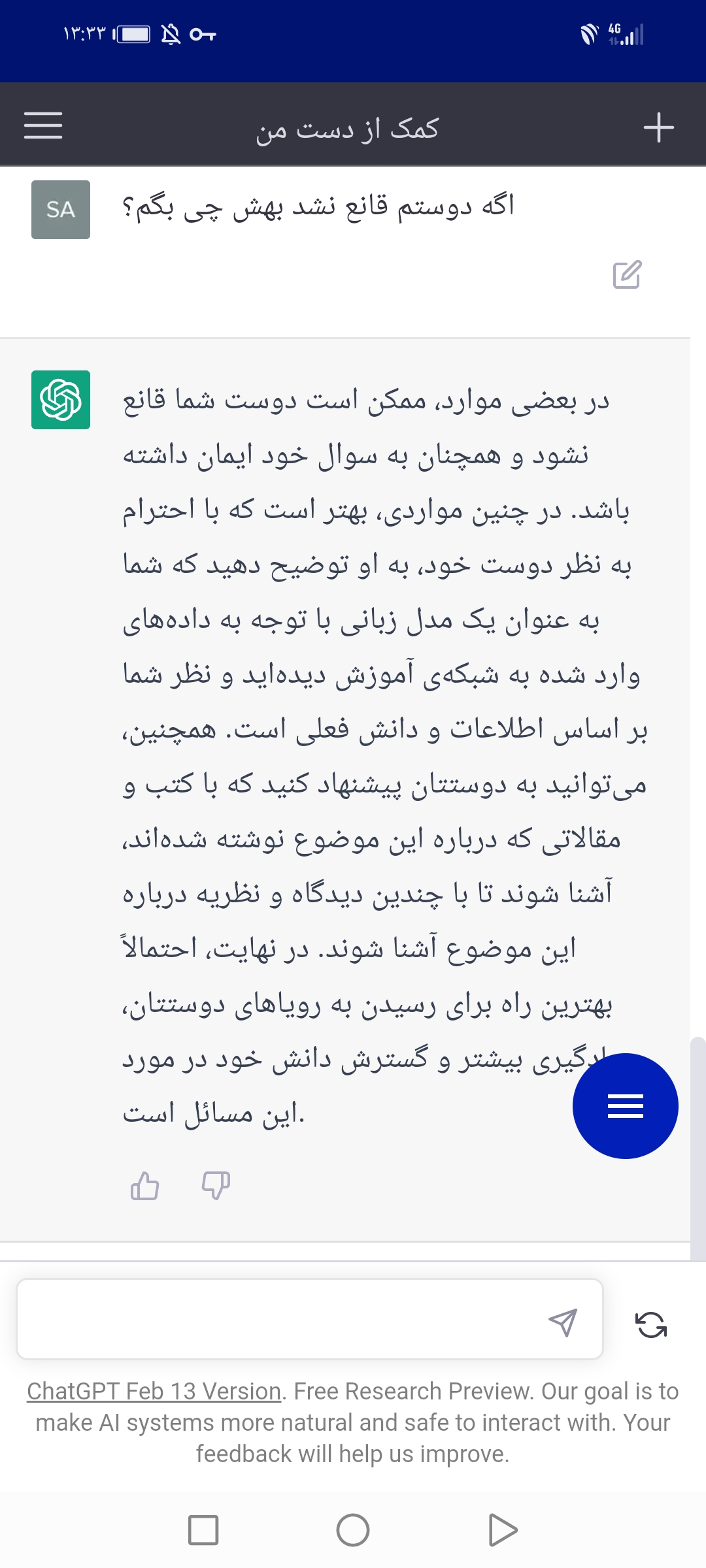Screen dimensions: 706x1568
Task: Open the blue floating menu button
Action: [626, 1106]
